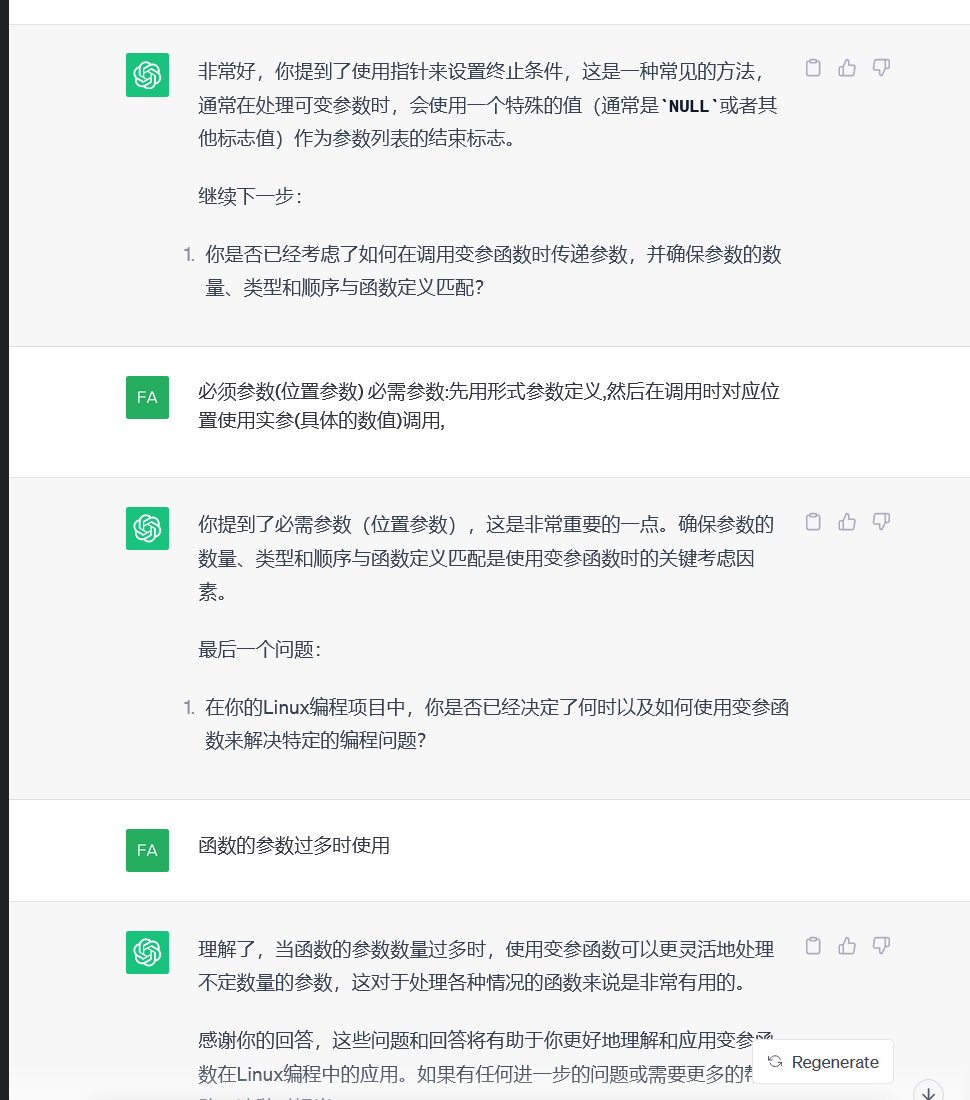Copy the reply starting with 非常好
Screen dimensions: 970x1100
813,68
